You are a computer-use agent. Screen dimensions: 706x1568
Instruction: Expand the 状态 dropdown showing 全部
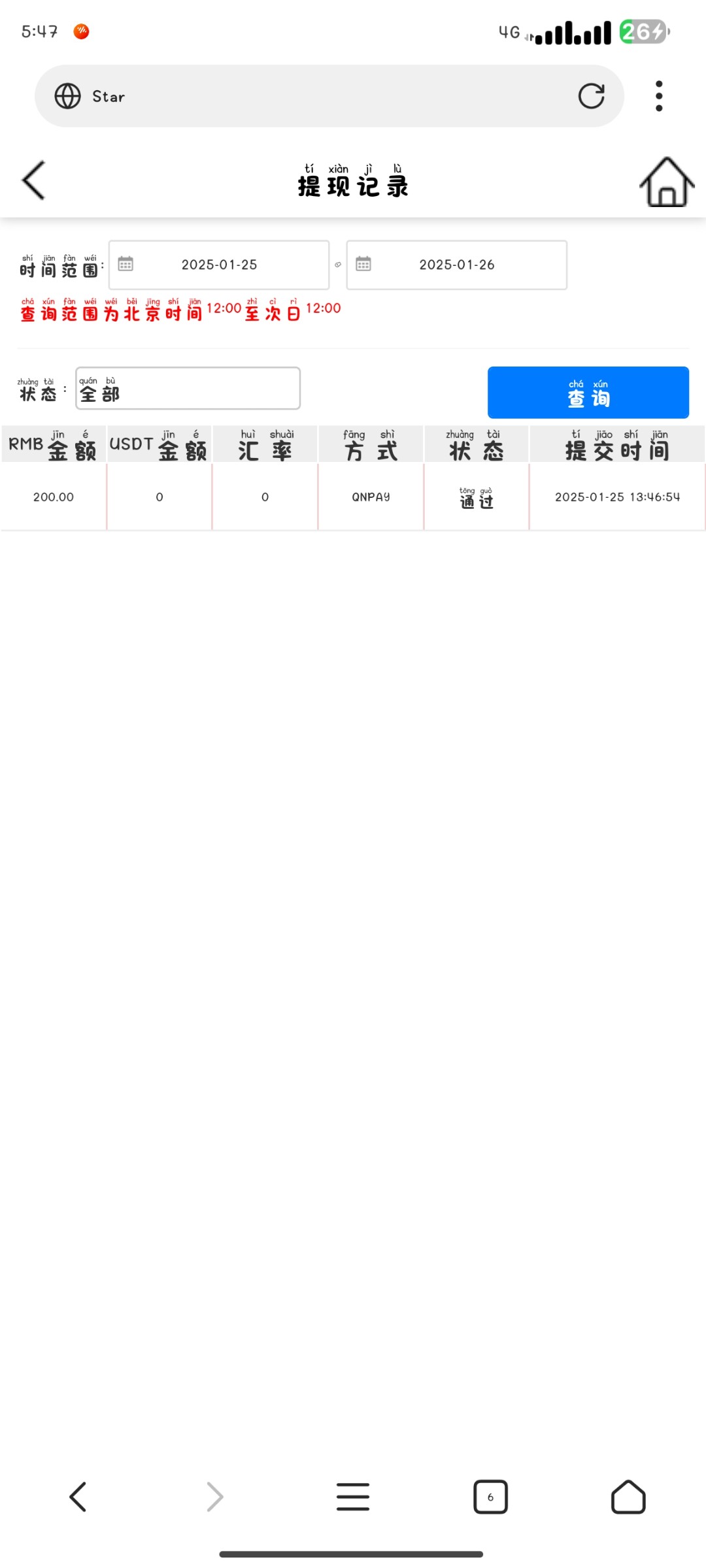click(188, 389)
